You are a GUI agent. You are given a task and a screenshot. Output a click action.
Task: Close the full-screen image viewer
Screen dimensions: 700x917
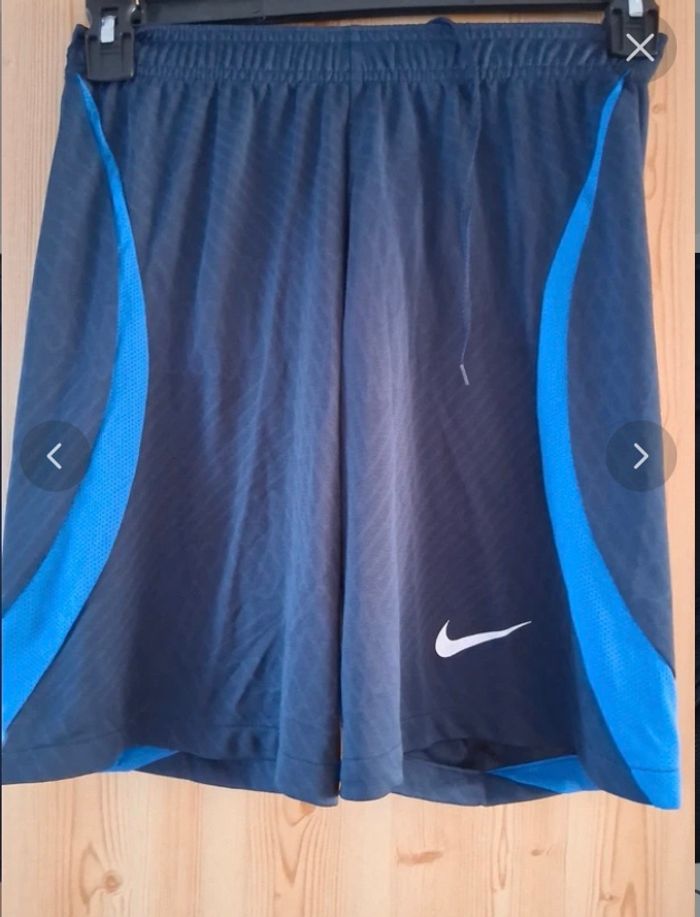(640, 47)
